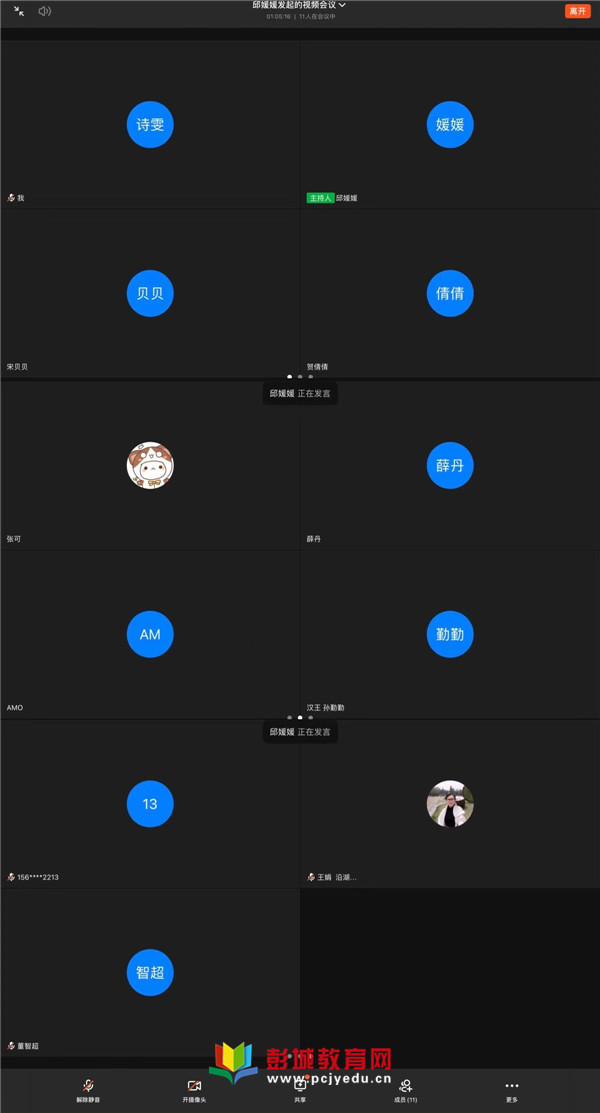
Task: Select the 156****2213 participant tile
Action: pos(150,803)
